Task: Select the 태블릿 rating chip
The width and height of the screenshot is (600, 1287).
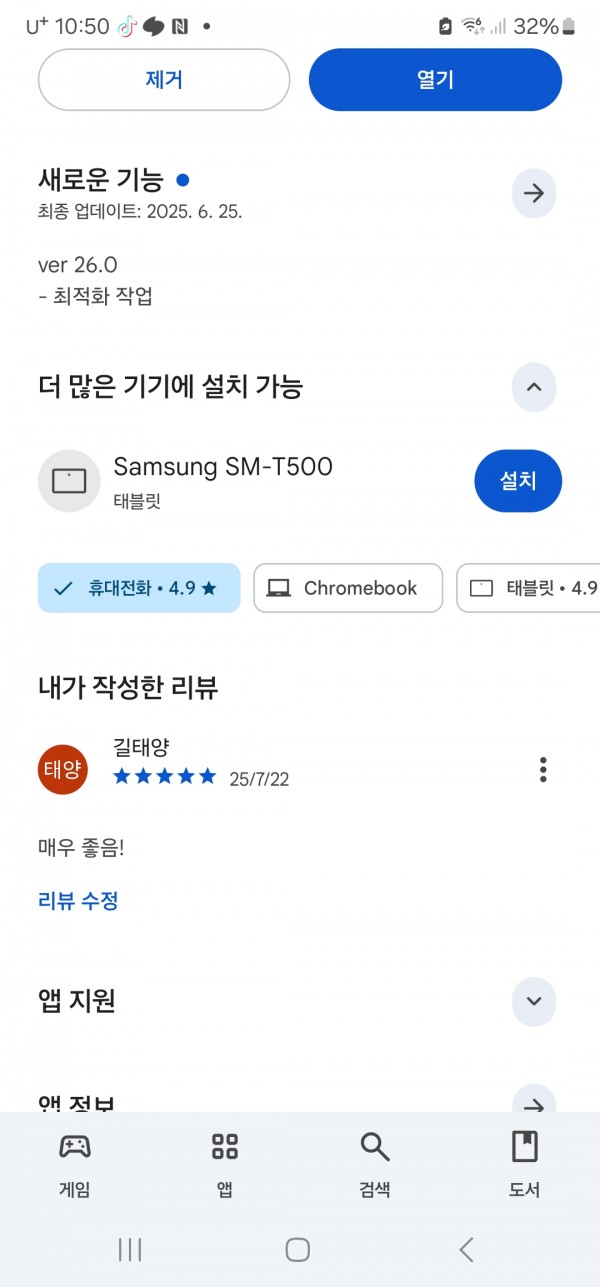Action: (529, 588)
